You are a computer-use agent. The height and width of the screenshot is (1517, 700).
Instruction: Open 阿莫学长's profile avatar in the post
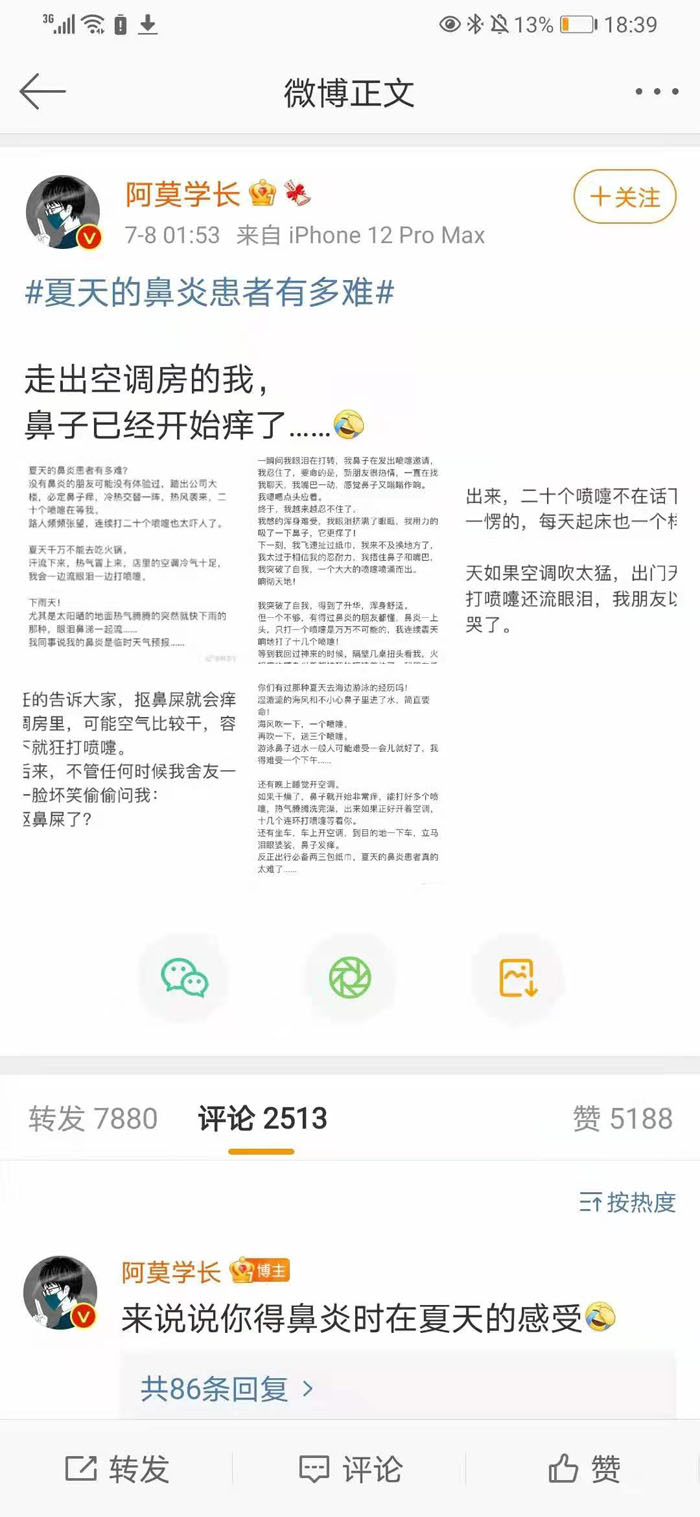tap(63, 213)
